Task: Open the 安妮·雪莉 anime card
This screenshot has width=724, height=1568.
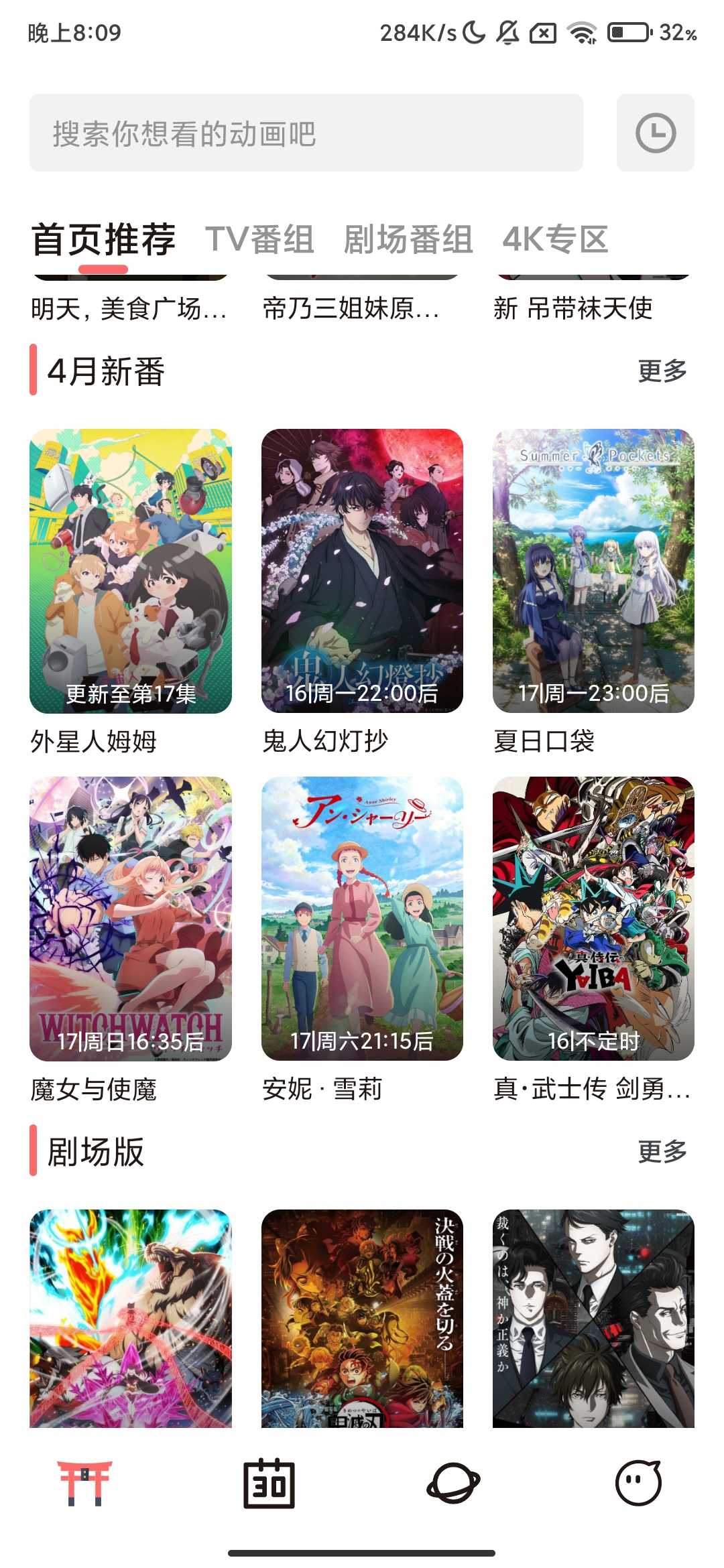Action: [x=362, y=919]
